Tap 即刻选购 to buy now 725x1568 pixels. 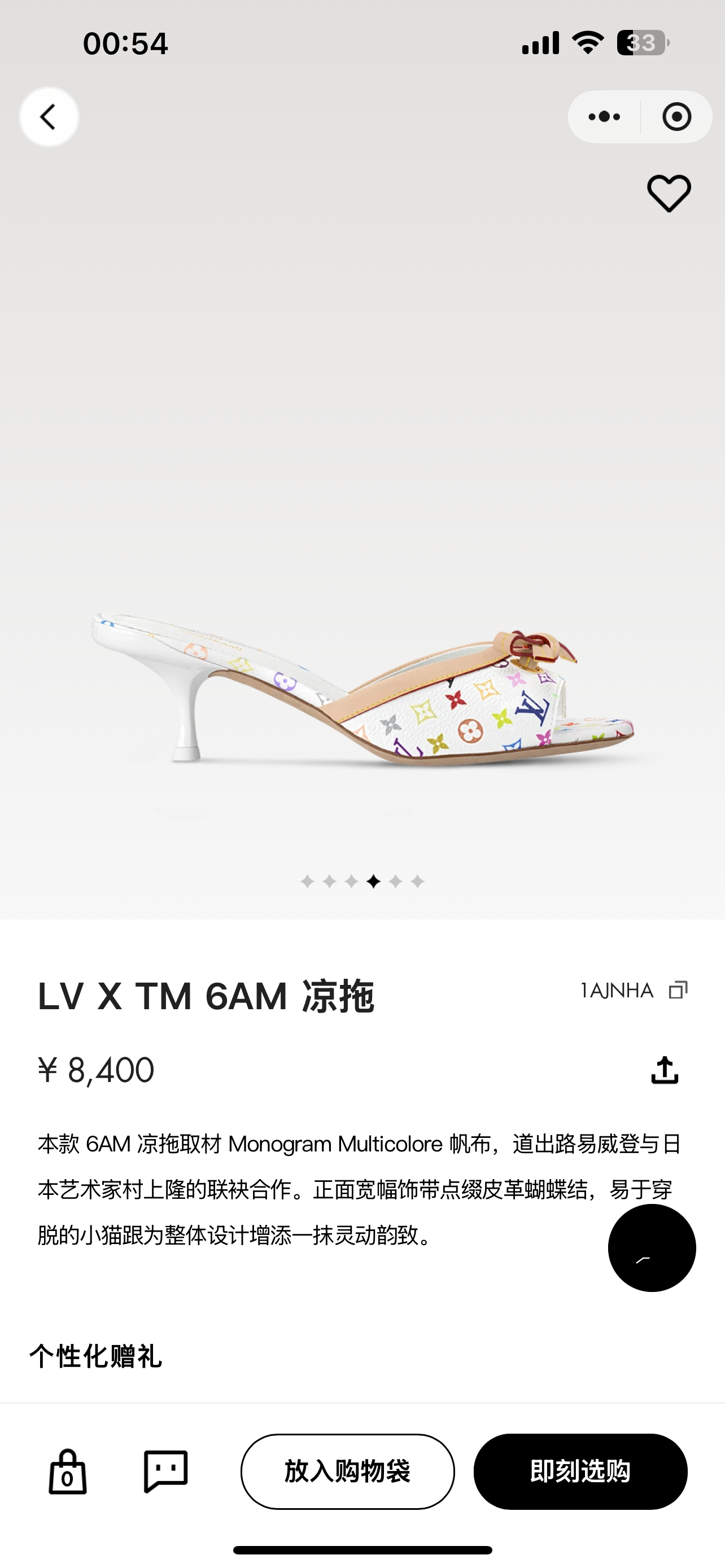tap(580, 1472)
